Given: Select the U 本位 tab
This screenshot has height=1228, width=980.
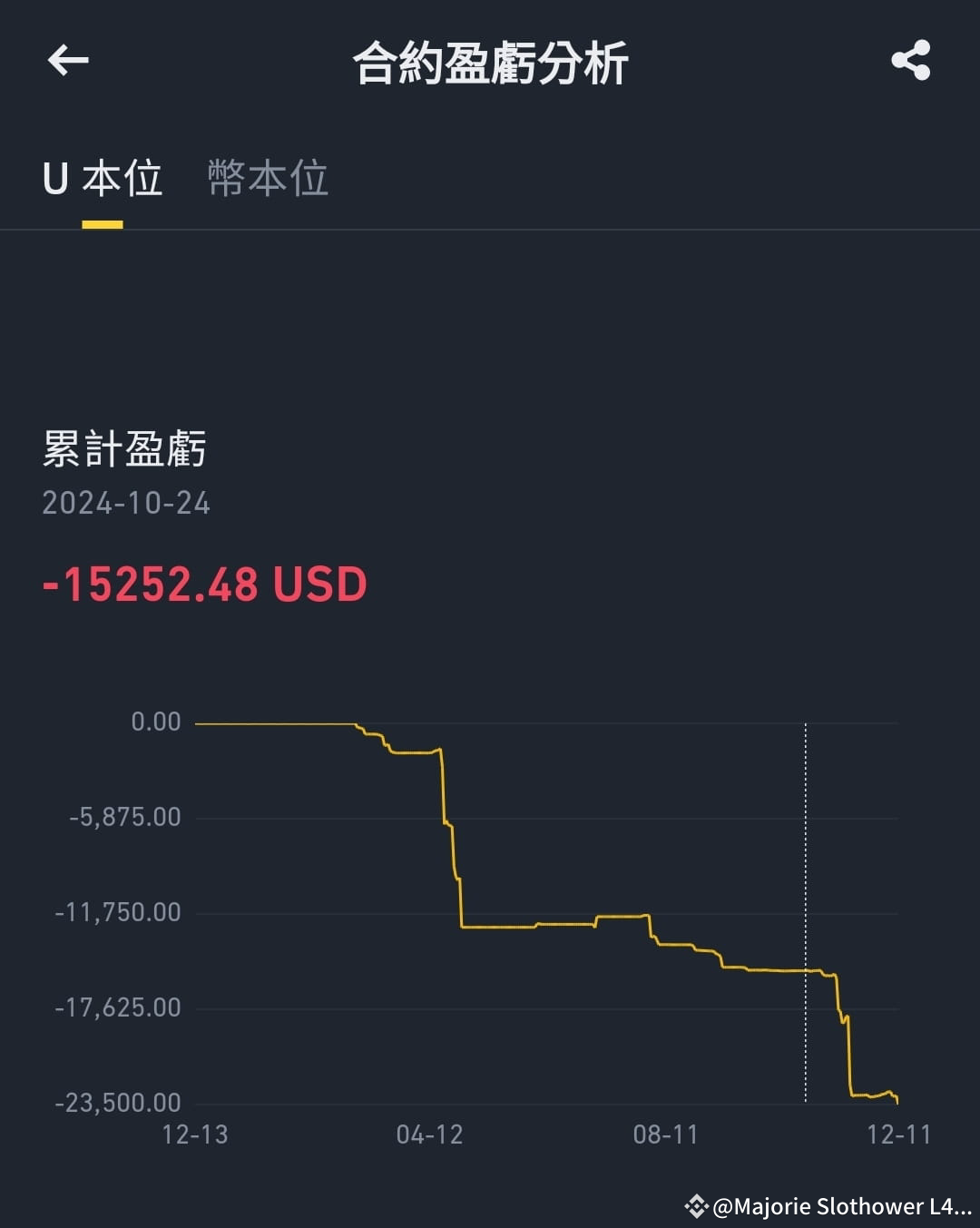Looking at the screenshot, I should pyautogui.click(x=103, y=179).
